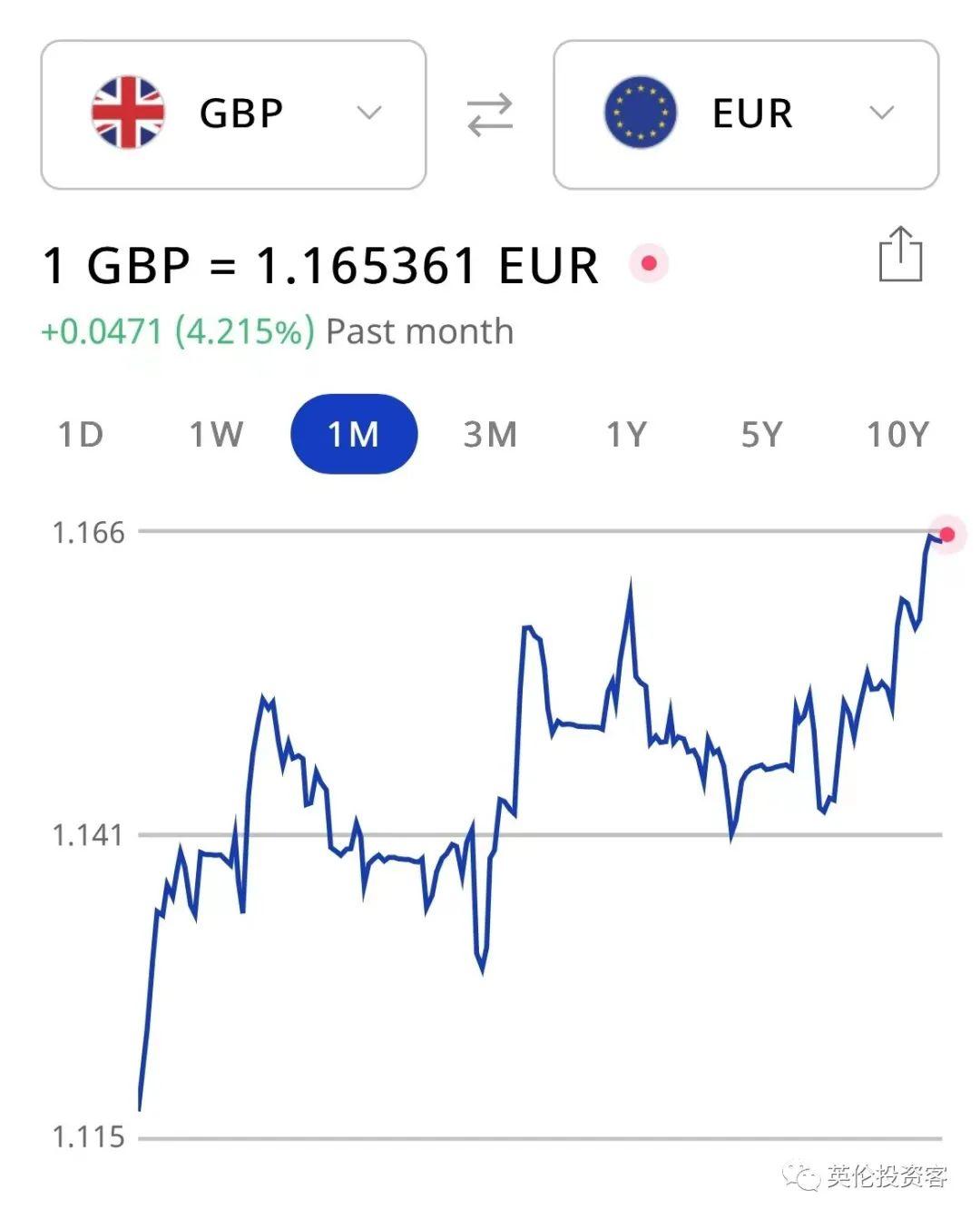This screenshot has width=980, height=1220.
Task: Click the swap currencies arrows icon
Action: coord(488,113)
